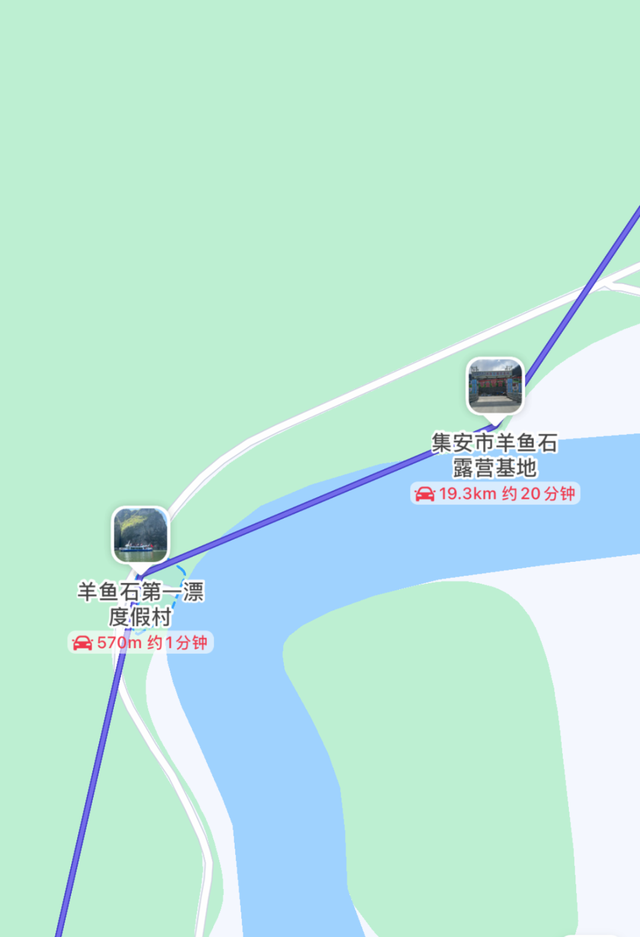Screen dimensions: 640x937
Task: Select the 集安市羊鱼石露营基地 photo marker
Action: (x=495, y=386)
